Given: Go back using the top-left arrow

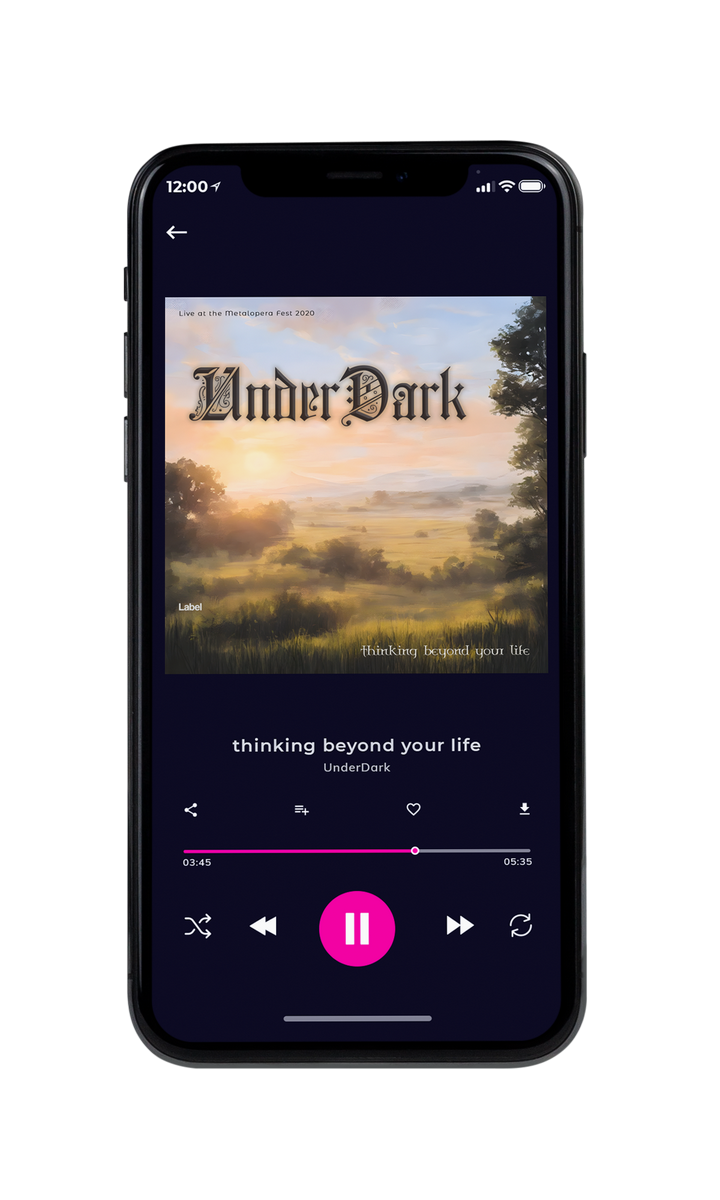Looking at the screenshot, I should [x=177, y=232].
